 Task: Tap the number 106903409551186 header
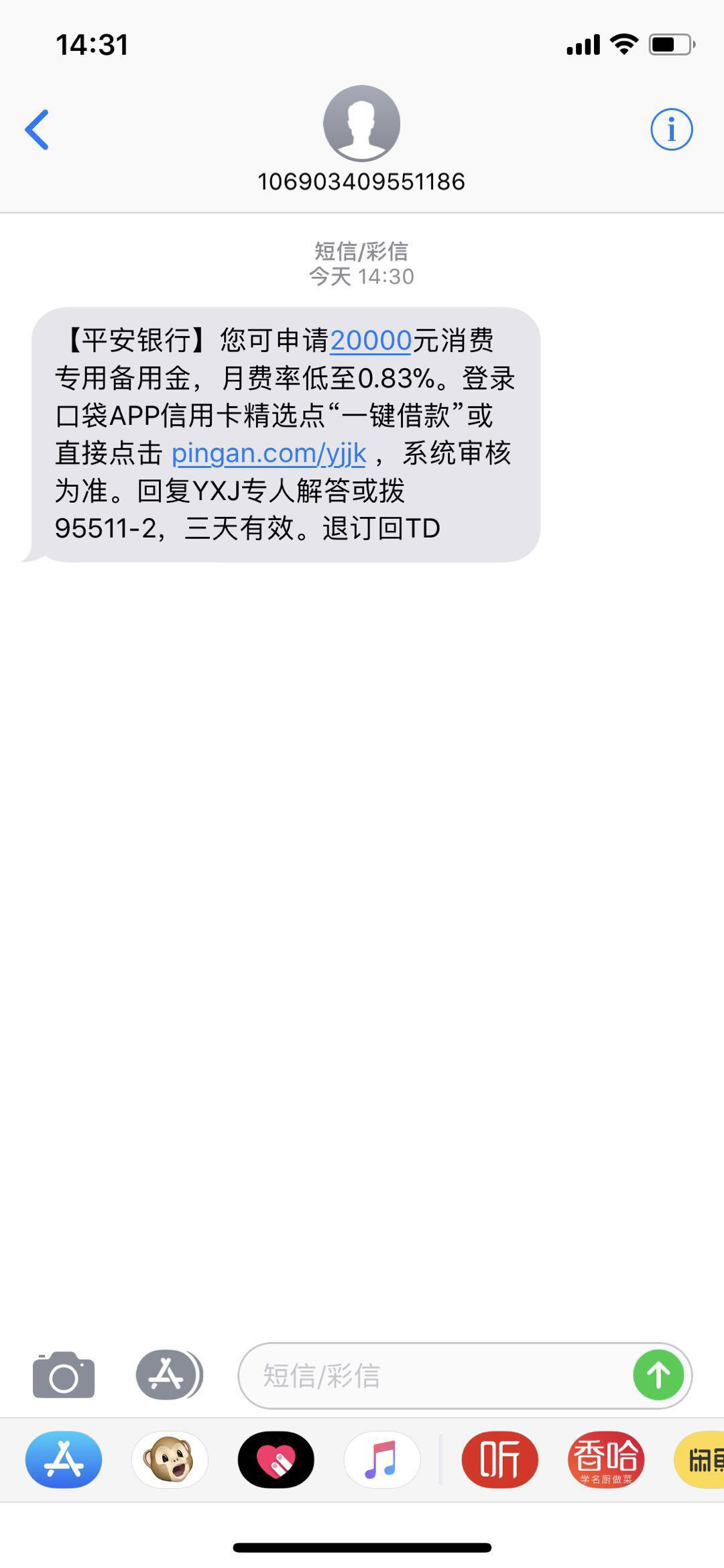coord(361,180)
